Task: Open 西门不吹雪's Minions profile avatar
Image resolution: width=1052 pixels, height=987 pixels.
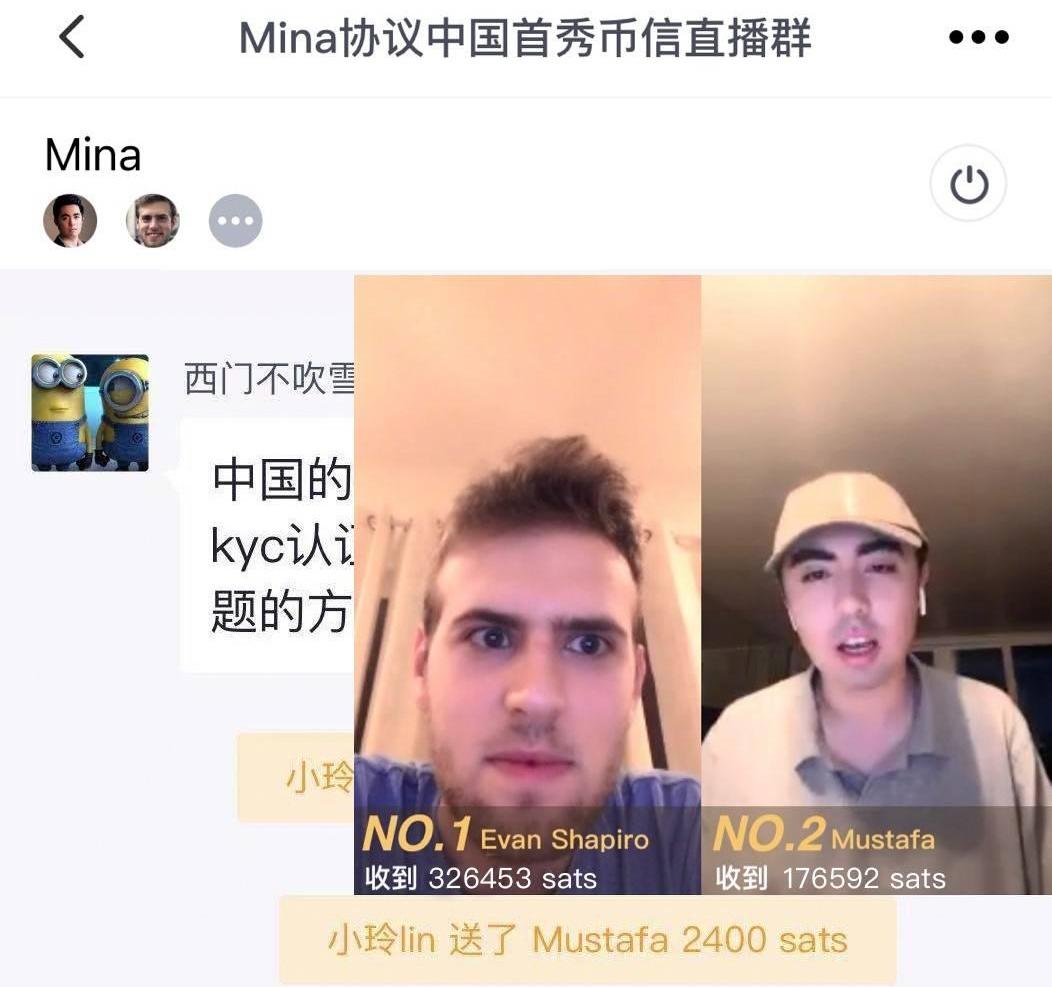Action: coord(90,412)
